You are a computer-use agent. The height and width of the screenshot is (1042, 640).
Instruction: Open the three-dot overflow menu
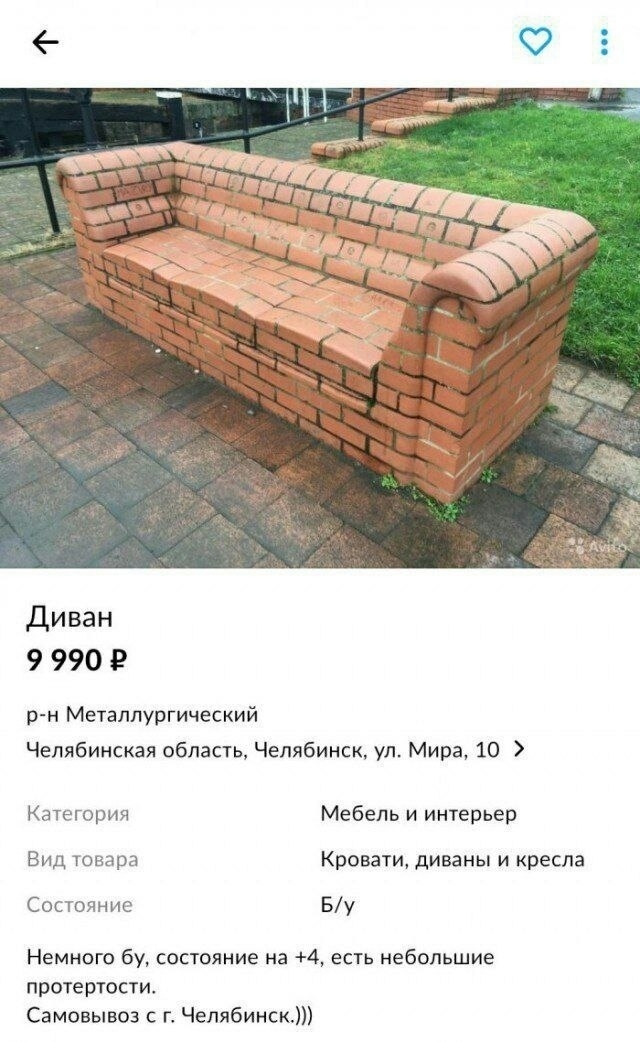coord(604,42)
